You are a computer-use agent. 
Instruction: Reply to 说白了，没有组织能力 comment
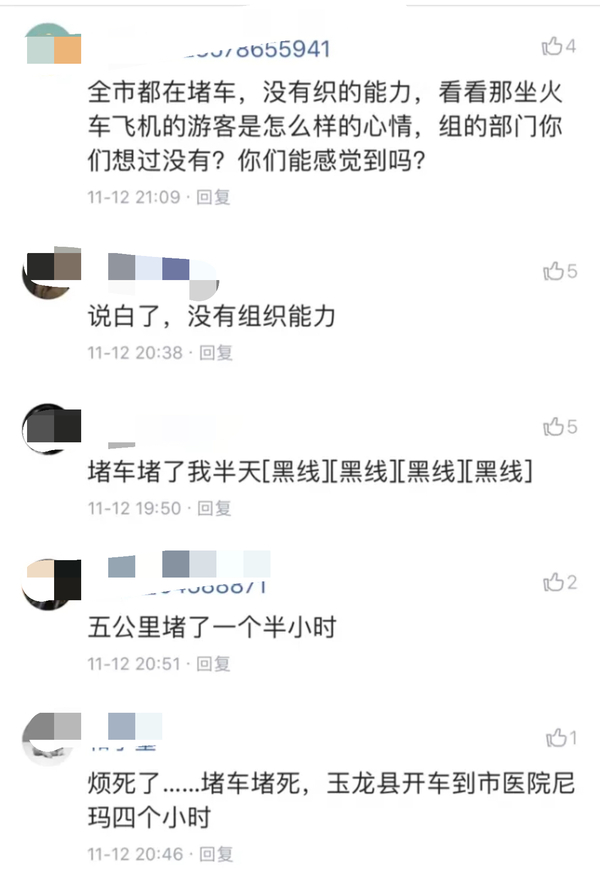pos(216,352)
